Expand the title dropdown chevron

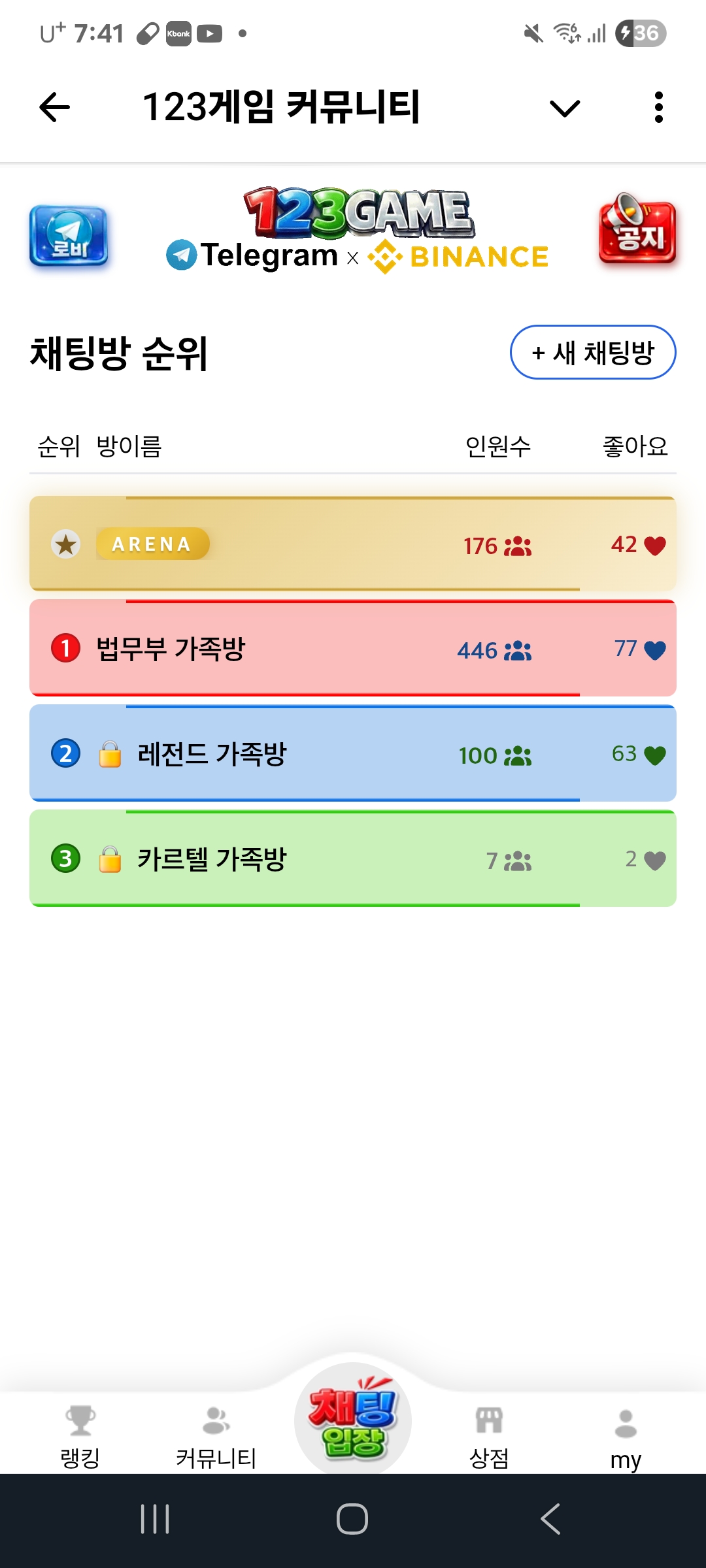[x=565, y=106]
